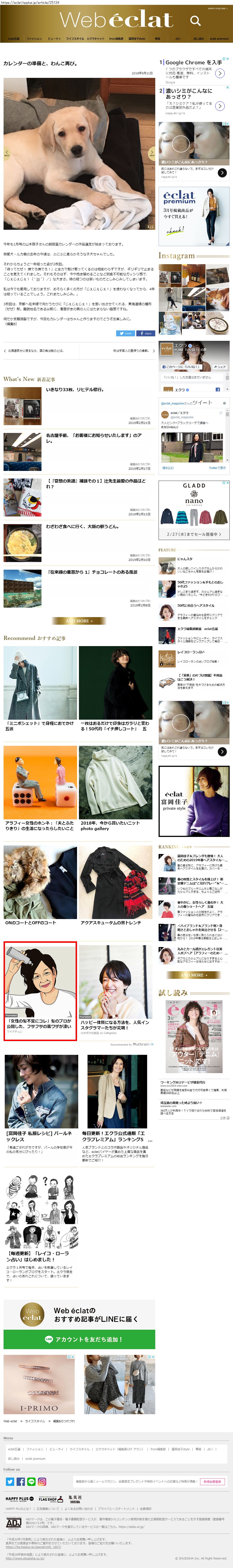Open わざわざ食べに行く、大阪の駅うどん。
The width and height of the screenshot is (233, 1568).
click(x=83, y=526)
